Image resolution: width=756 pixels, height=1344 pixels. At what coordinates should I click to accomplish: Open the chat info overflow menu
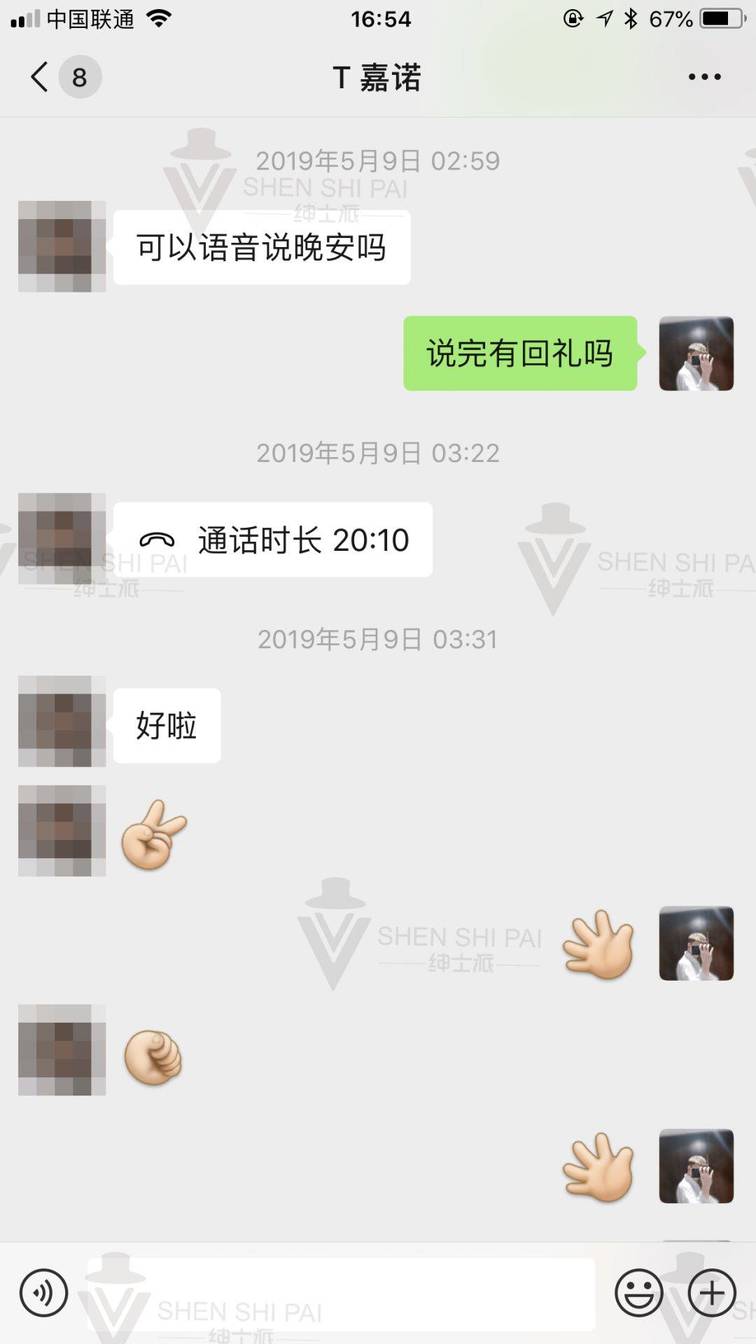point(704,77)
